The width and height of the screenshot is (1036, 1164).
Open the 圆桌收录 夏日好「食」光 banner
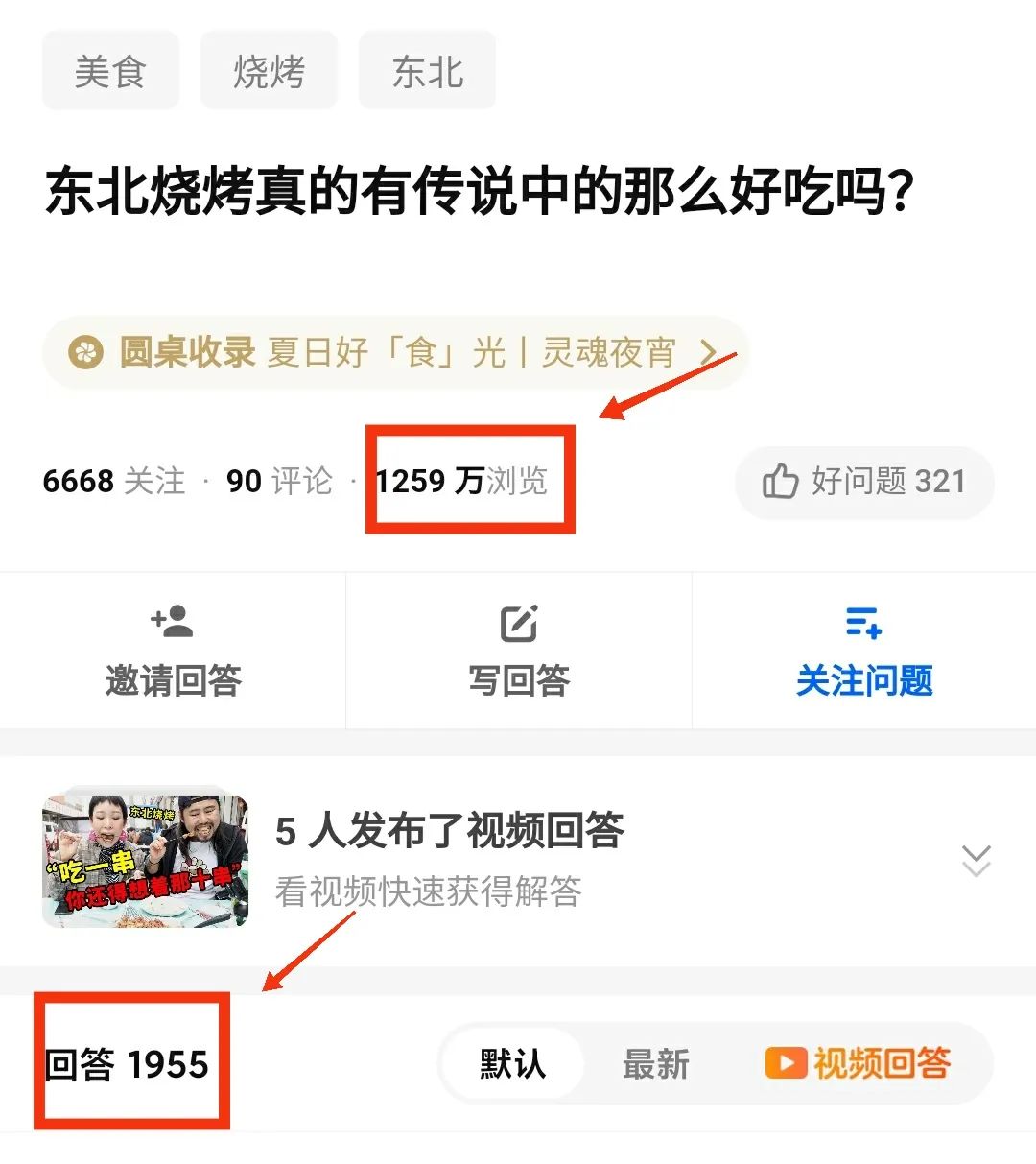pyautogui.click(x=394, y=352)
